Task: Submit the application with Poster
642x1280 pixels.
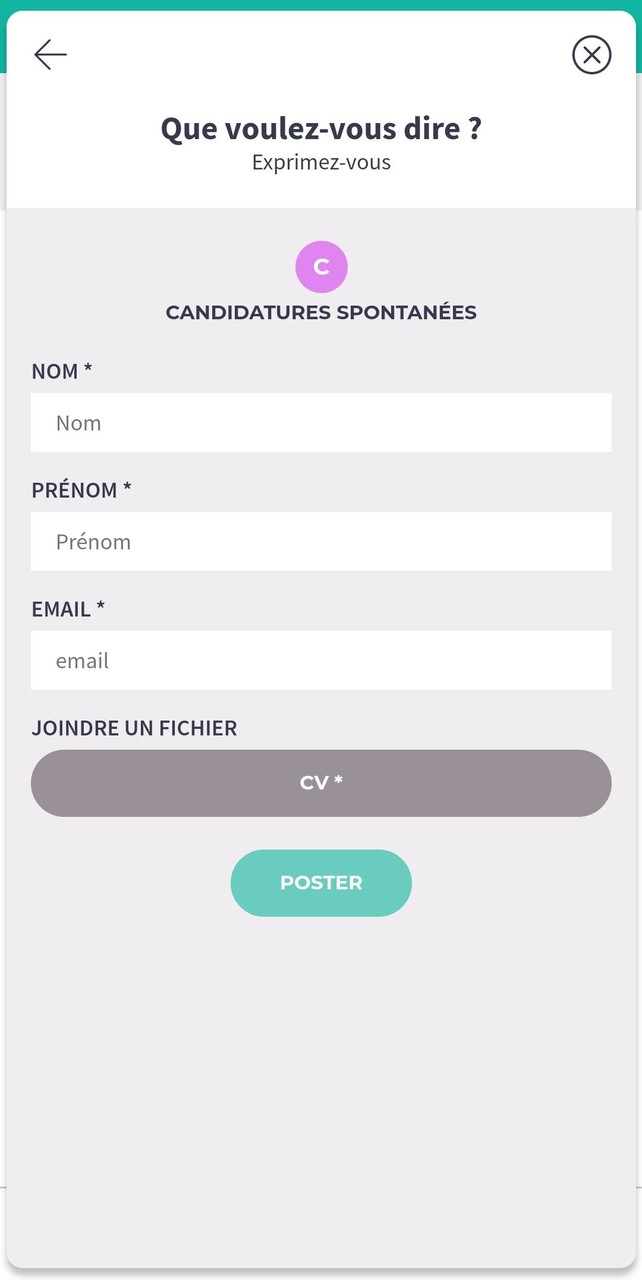Action: [321, 883]
